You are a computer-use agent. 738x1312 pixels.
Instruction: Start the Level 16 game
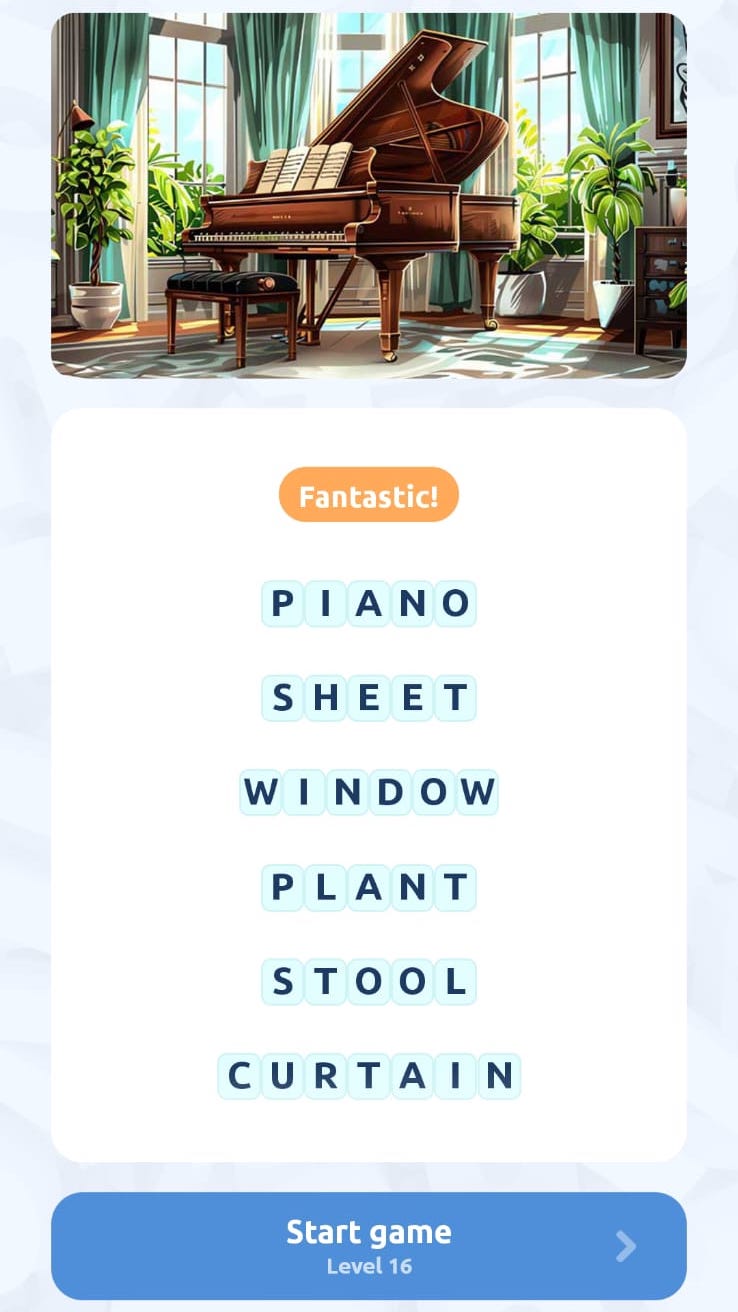368,1245
